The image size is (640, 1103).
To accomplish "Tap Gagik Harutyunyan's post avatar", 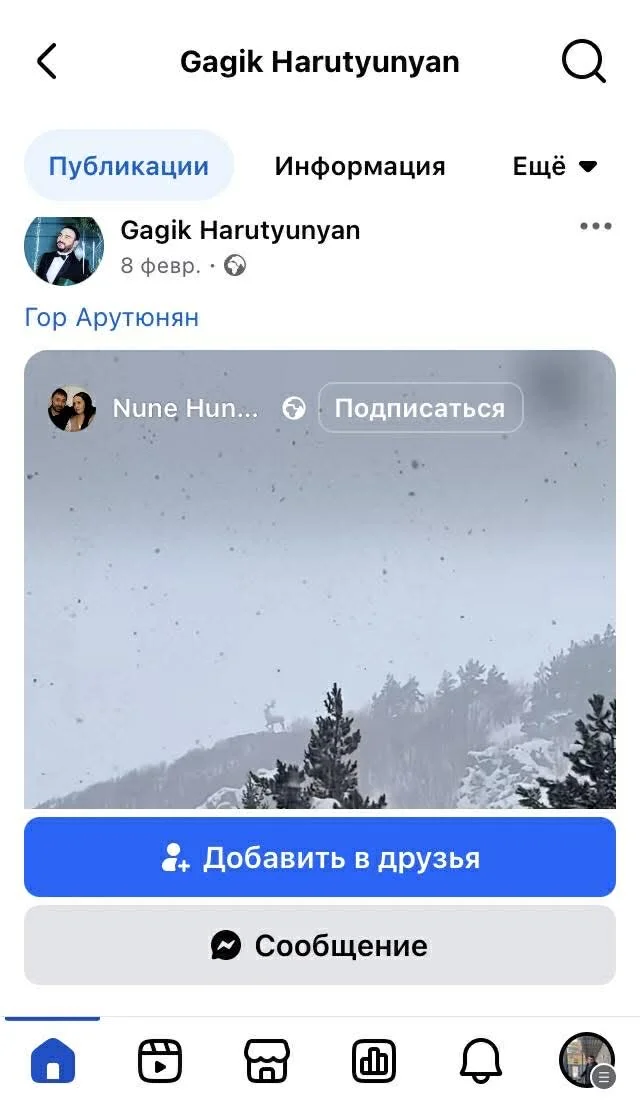I will click(x=64, y=248).
